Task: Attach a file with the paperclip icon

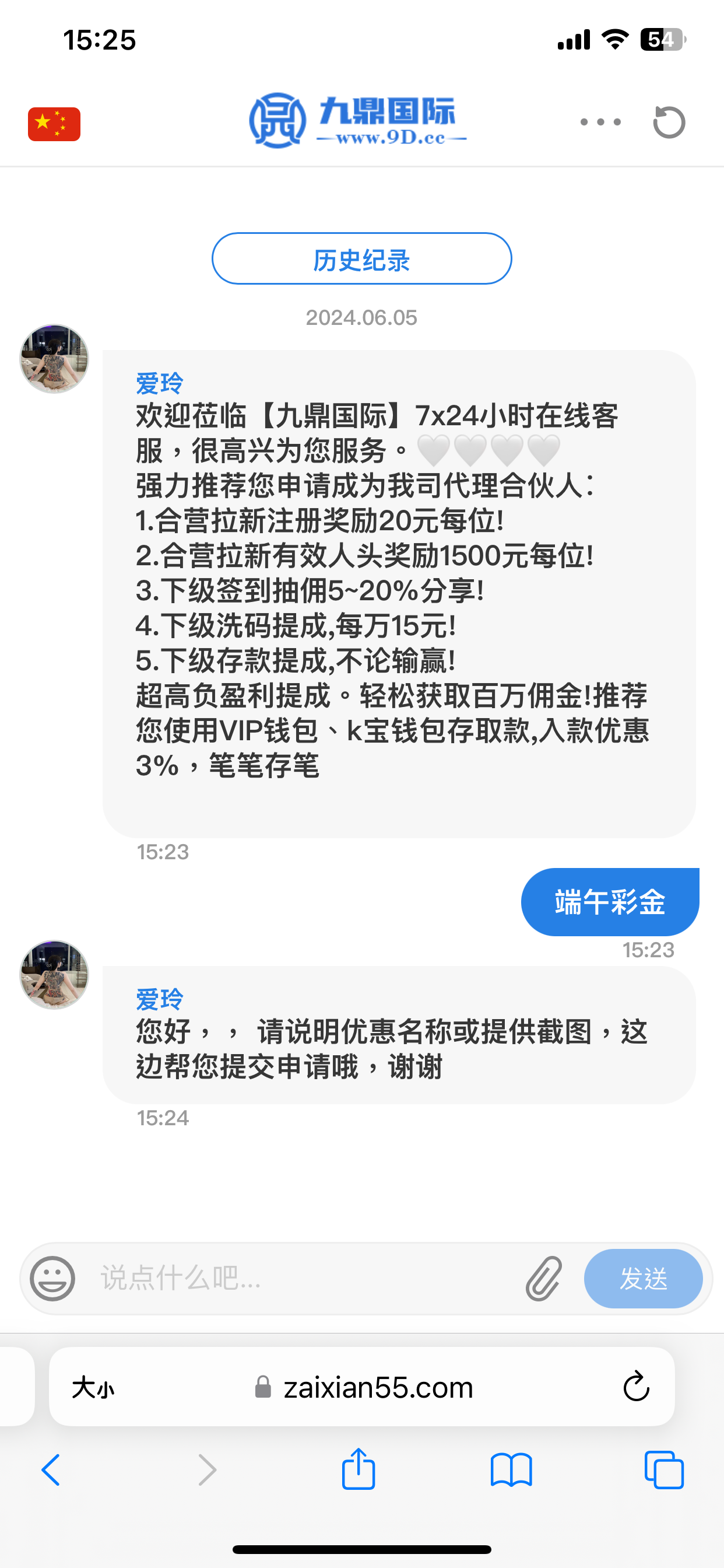Action: [x=543, y=1278]
